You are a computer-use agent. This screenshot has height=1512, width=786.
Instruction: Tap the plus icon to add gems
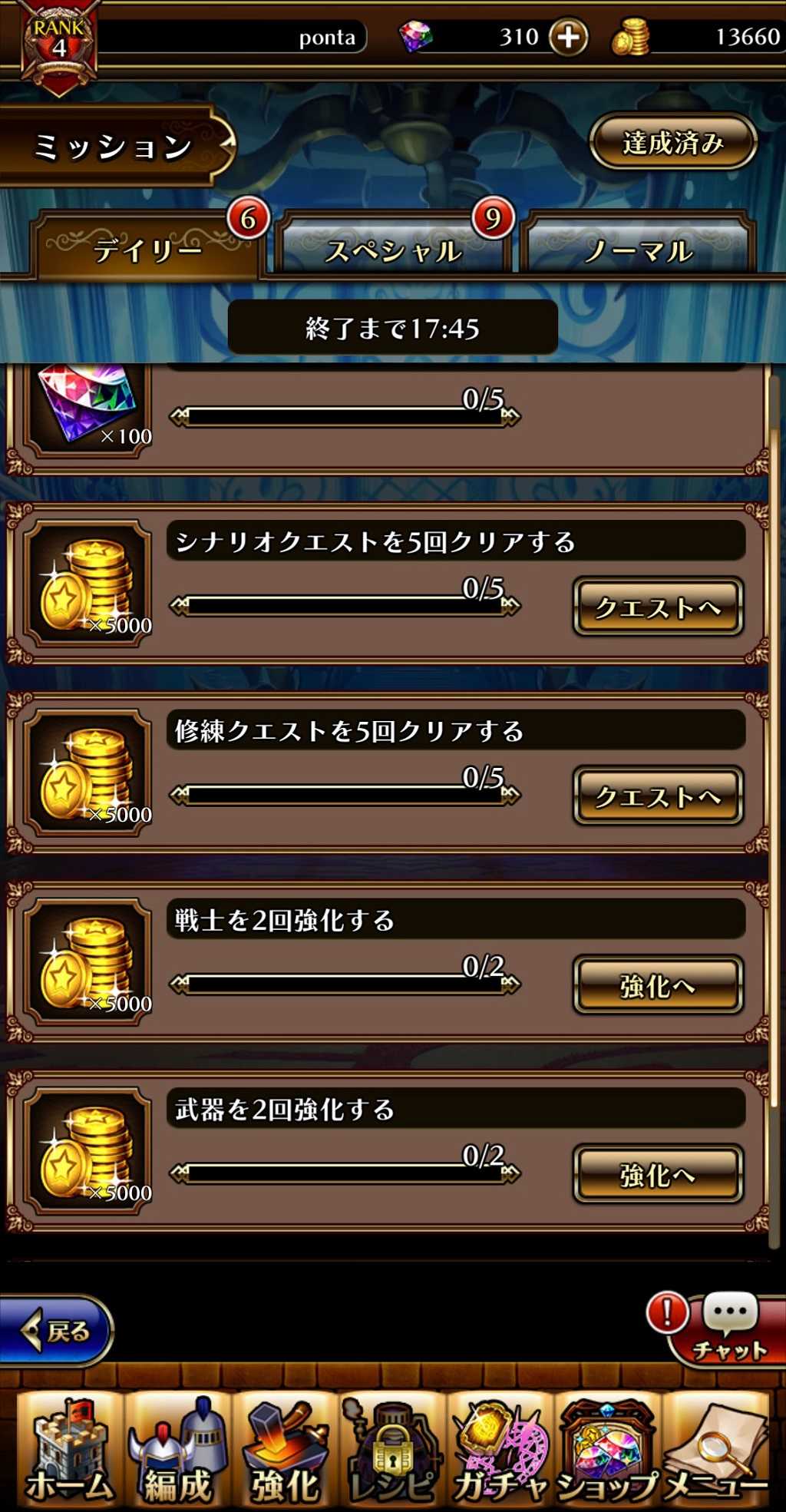pyautogui.click(x=568, y=36)
